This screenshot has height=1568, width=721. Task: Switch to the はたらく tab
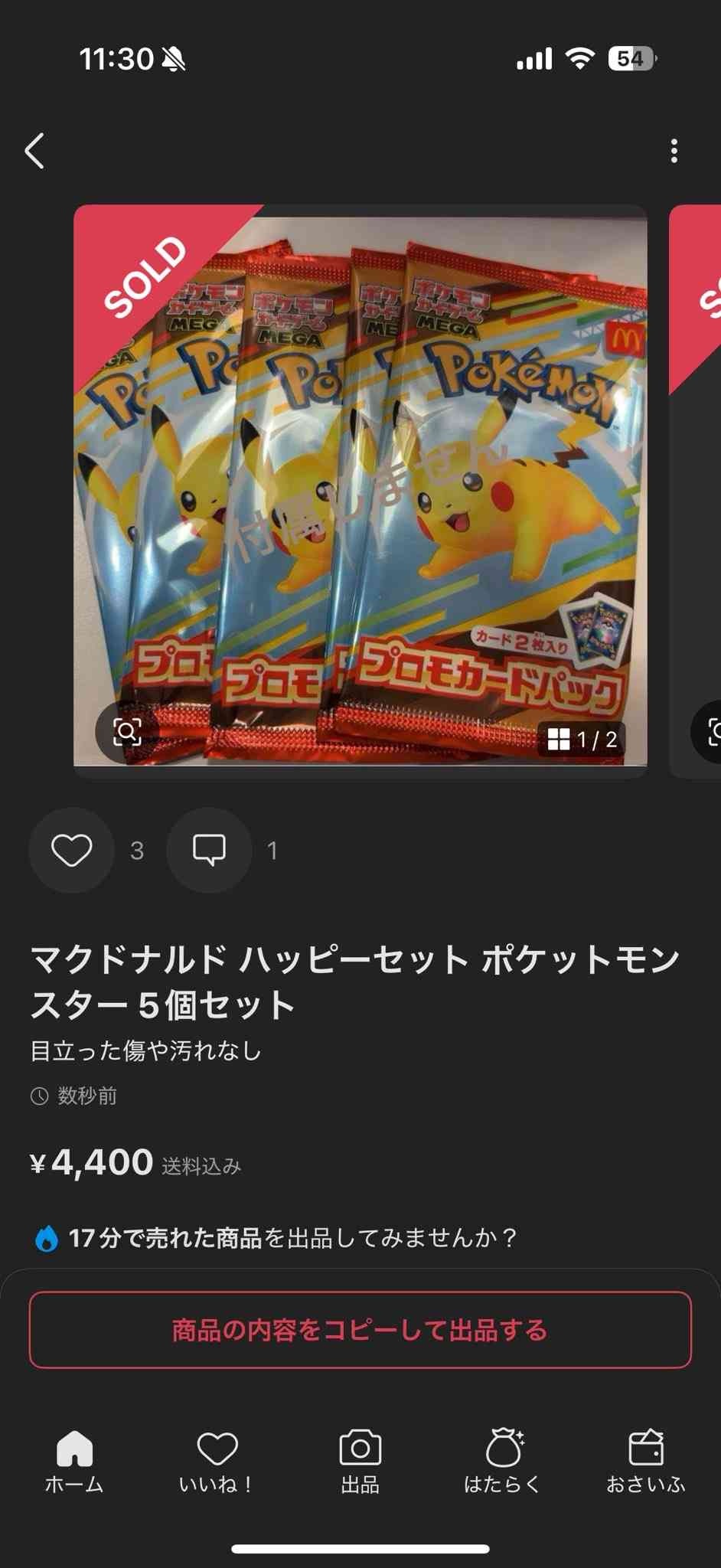[x=503, y=1462]
